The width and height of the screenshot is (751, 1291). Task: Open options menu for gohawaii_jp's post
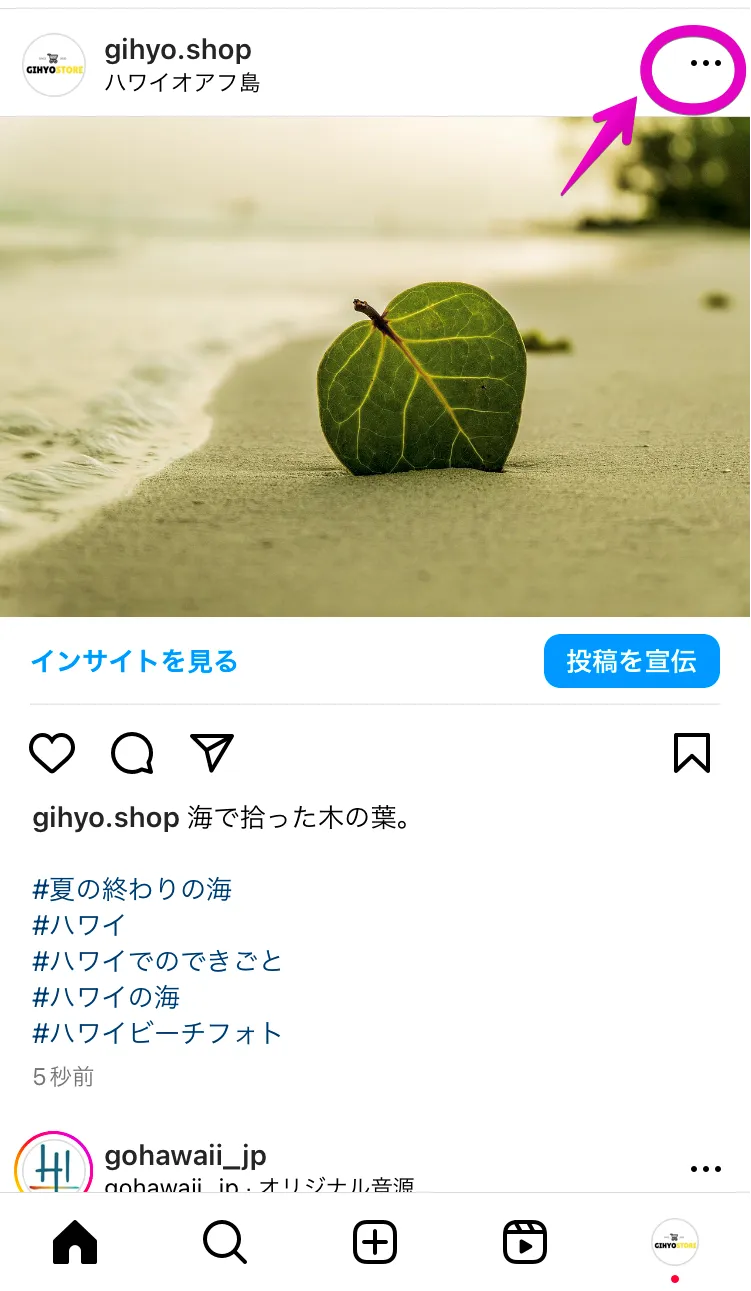pyautogui.click(x=705, y=1169)
